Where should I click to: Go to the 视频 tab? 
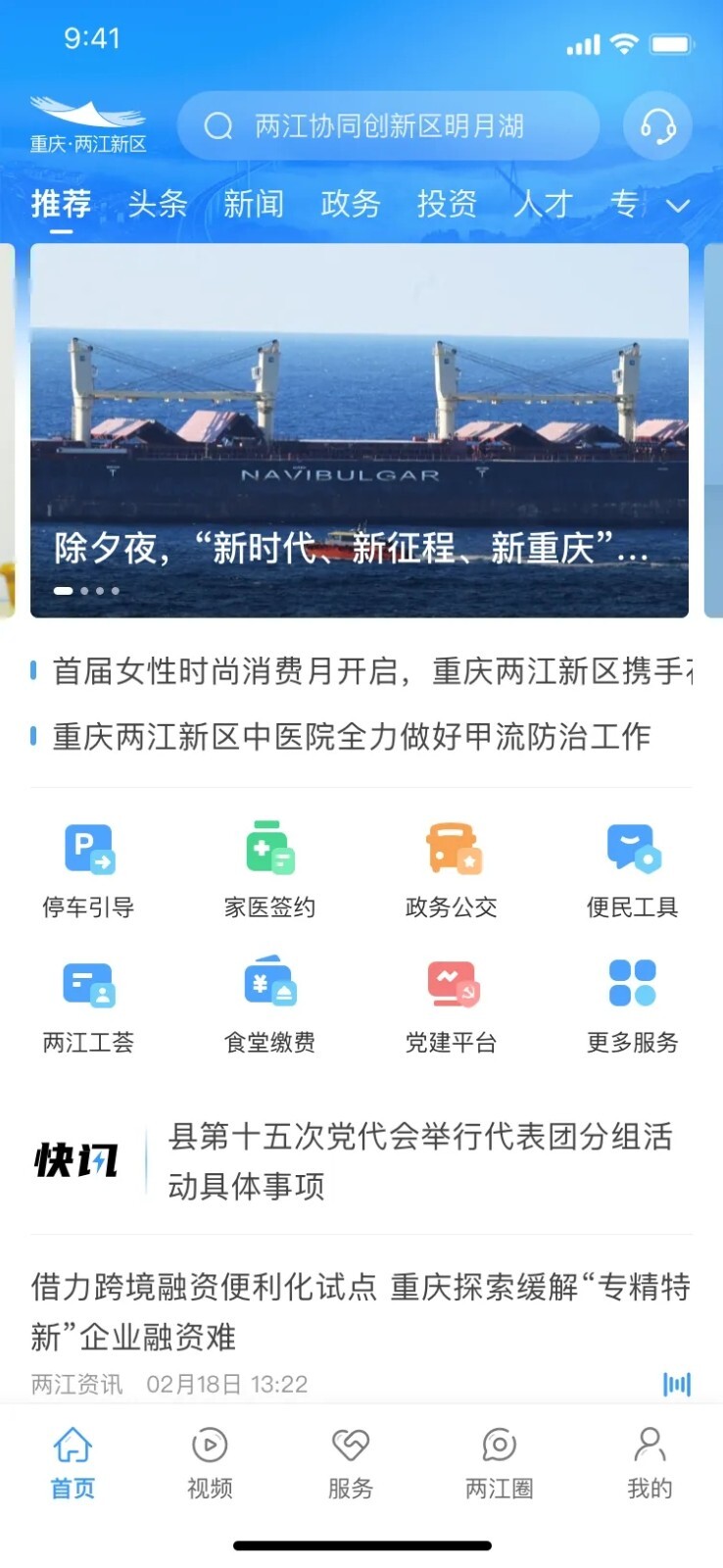(210, 1464)
